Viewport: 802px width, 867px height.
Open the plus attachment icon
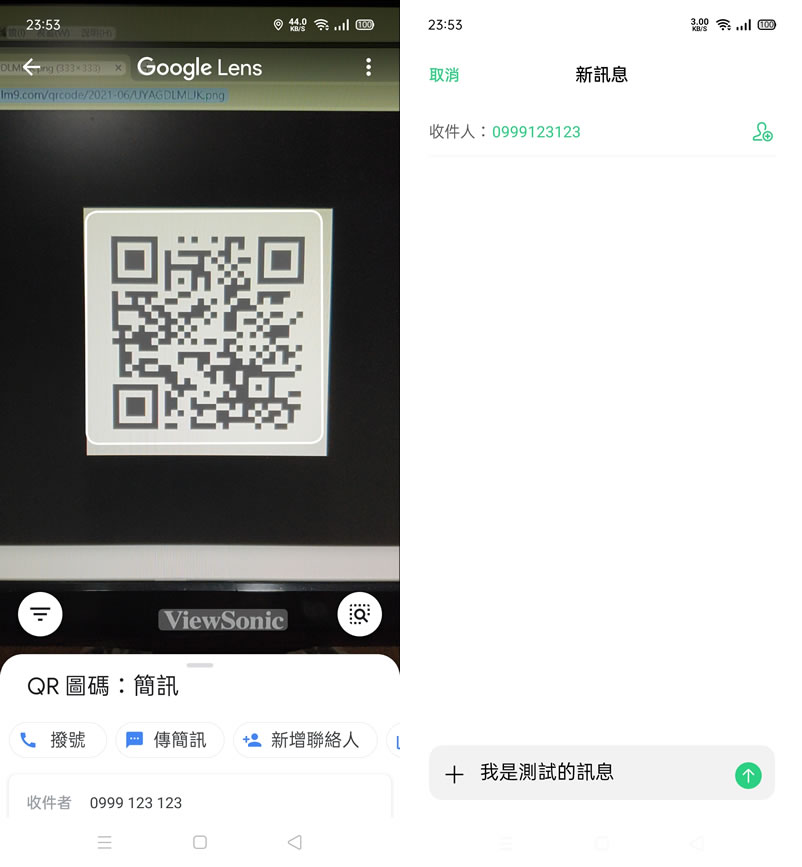point(454,773)
